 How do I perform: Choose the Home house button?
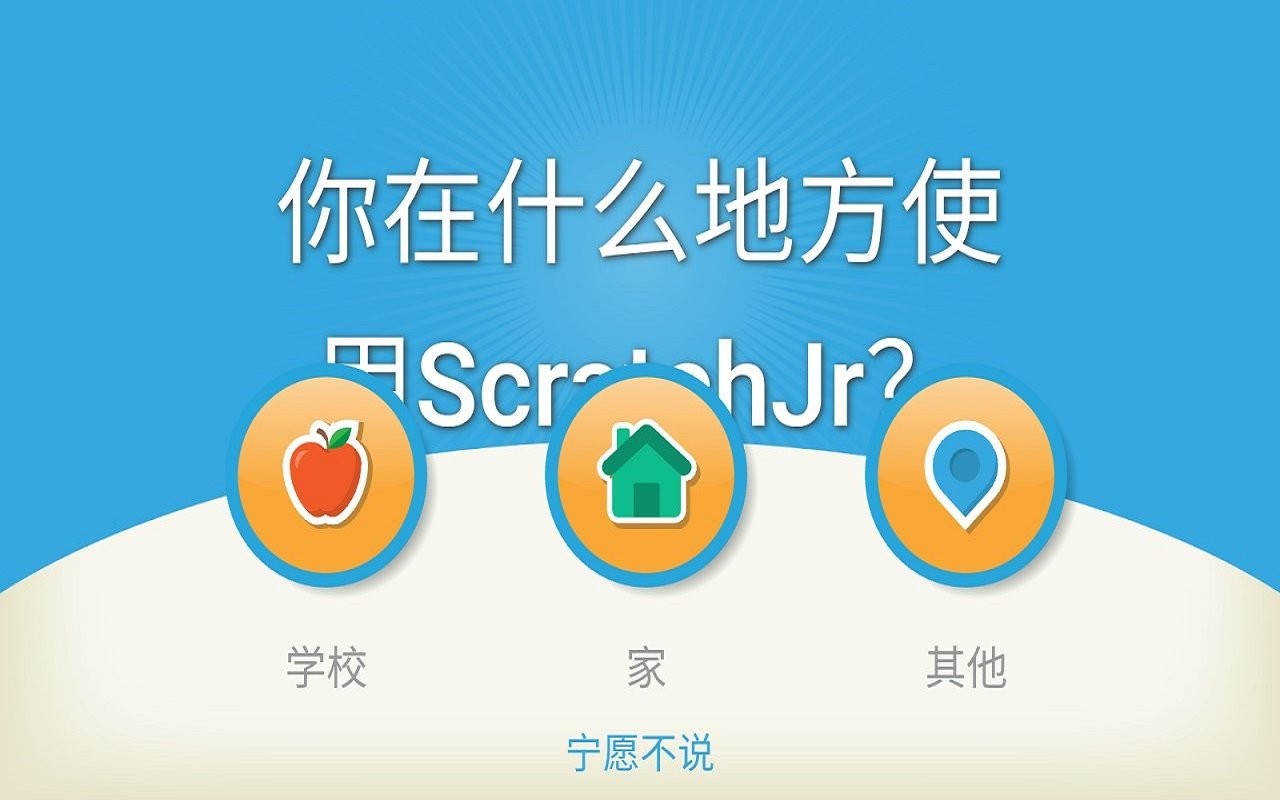point(646,475)
